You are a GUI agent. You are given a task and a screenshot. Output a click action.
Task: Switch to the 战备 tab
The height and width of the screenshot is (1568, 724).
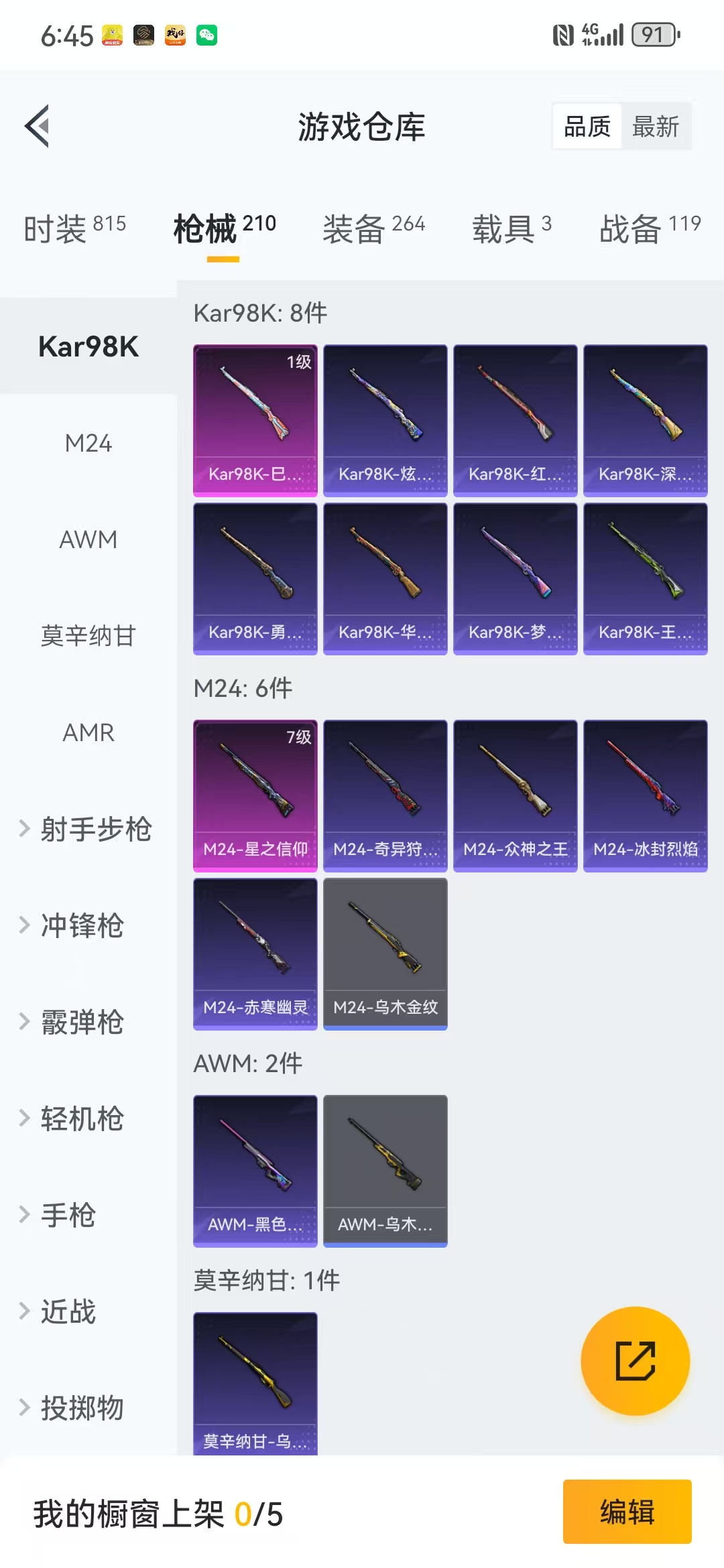(x=649, y=228)
